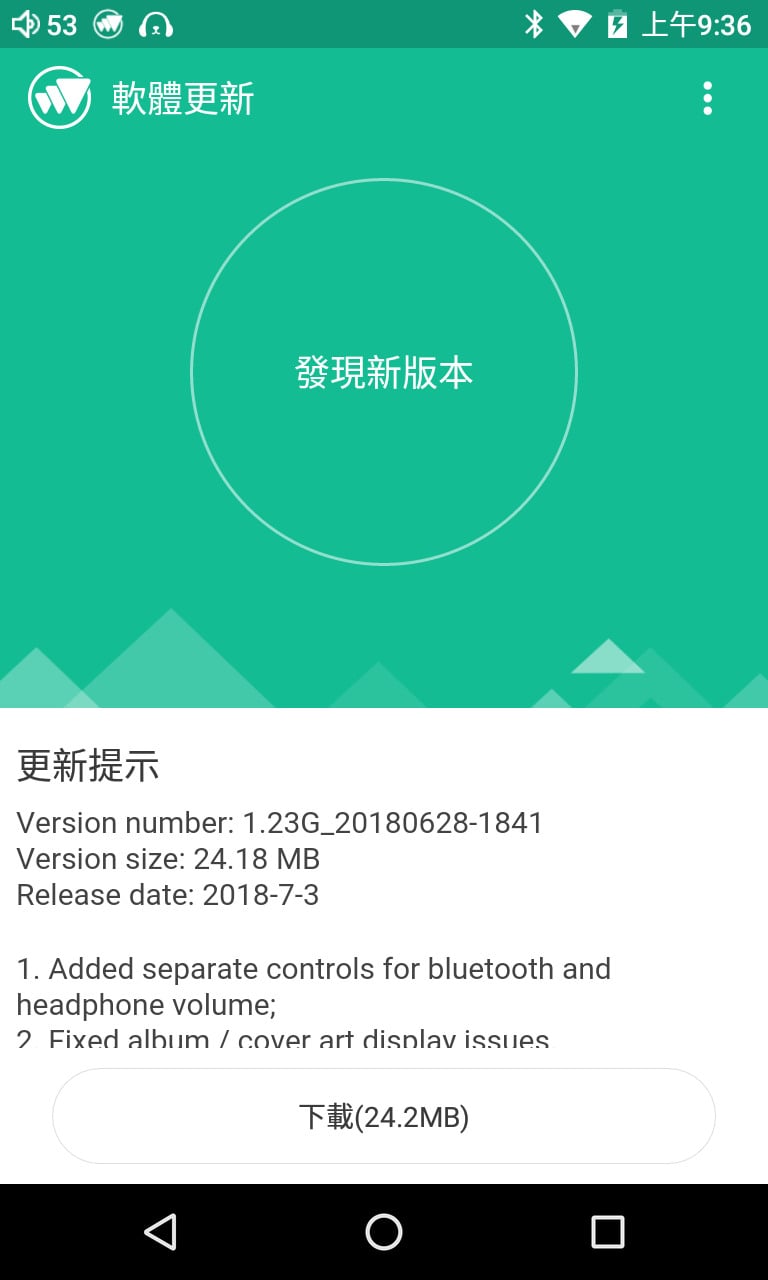Viewport: 768px width, 1280px height.
Task: Tap the 下載(24.2MB) download button
Action: 384,1116
